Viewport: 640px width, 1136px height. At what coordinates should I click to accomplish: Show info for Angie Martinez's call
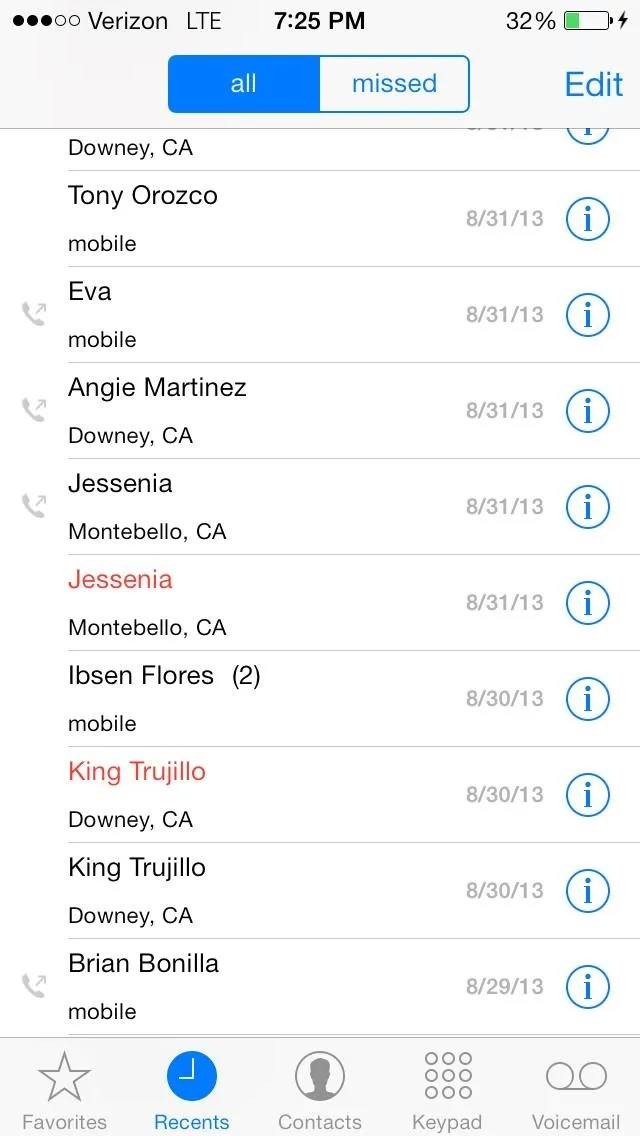click(588, 411)
